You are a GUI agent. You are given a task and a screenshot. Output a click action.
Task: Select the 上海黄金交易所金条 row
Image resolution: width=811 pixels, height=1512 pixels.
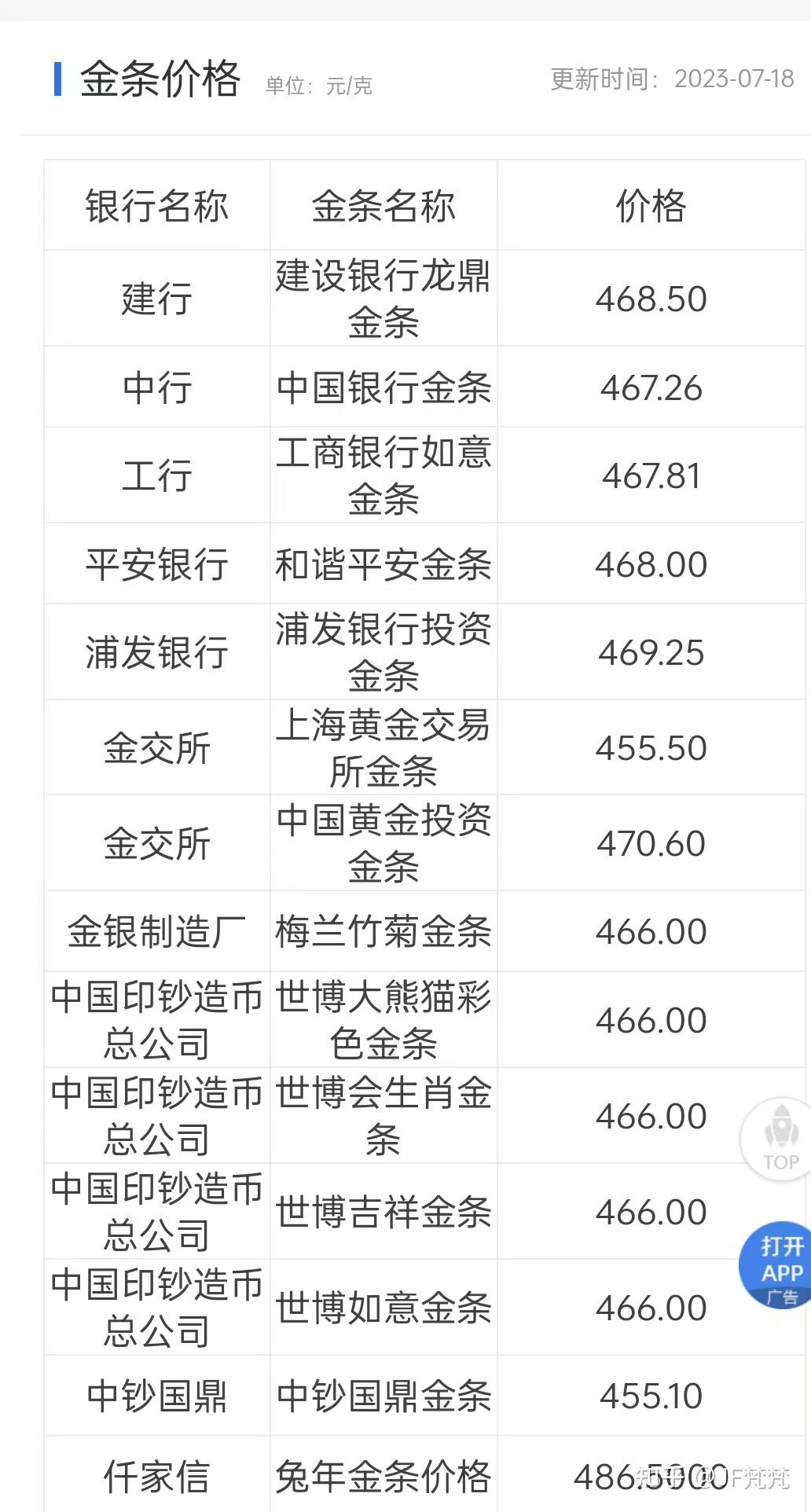(x=383, y=747)
